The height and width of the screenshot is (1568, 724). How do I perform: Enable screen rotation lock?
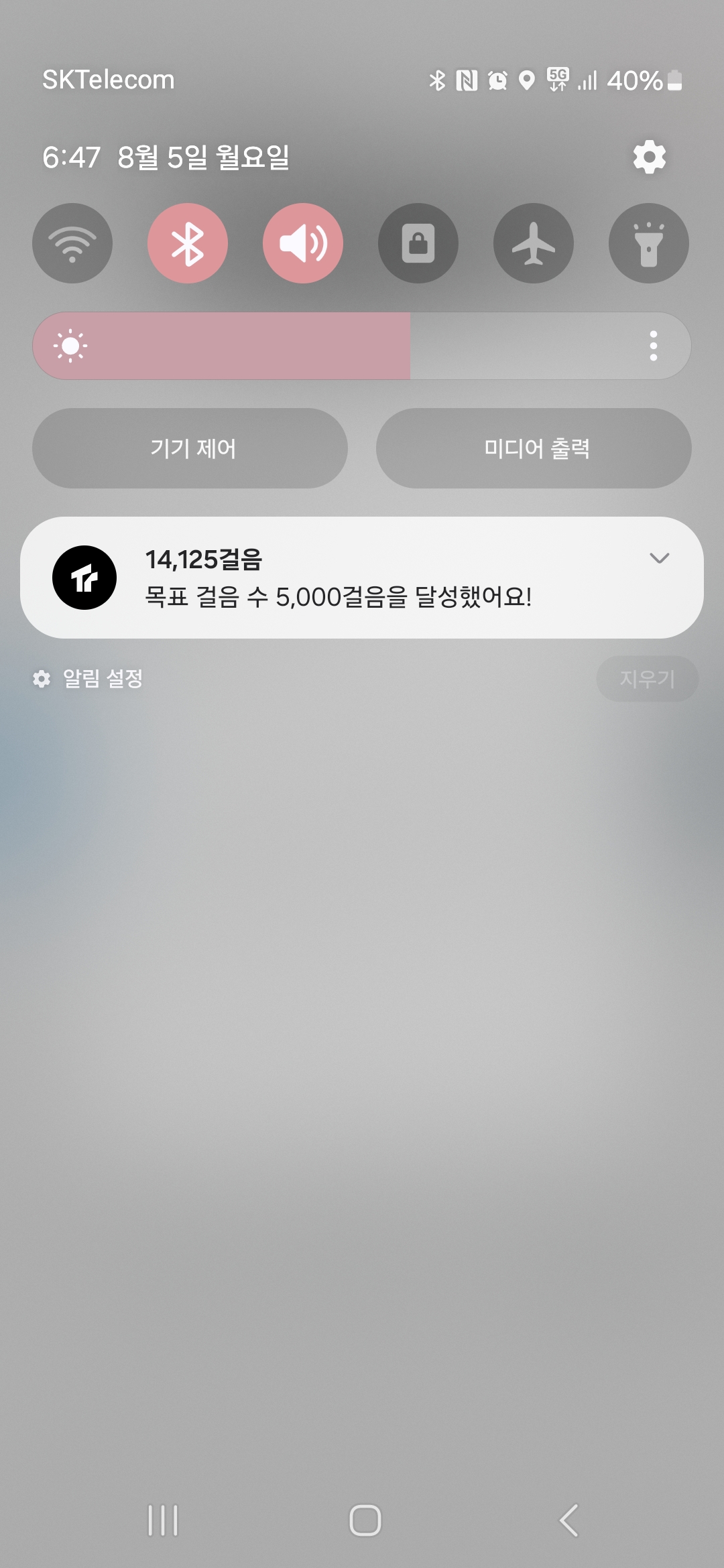coord(418,243)
